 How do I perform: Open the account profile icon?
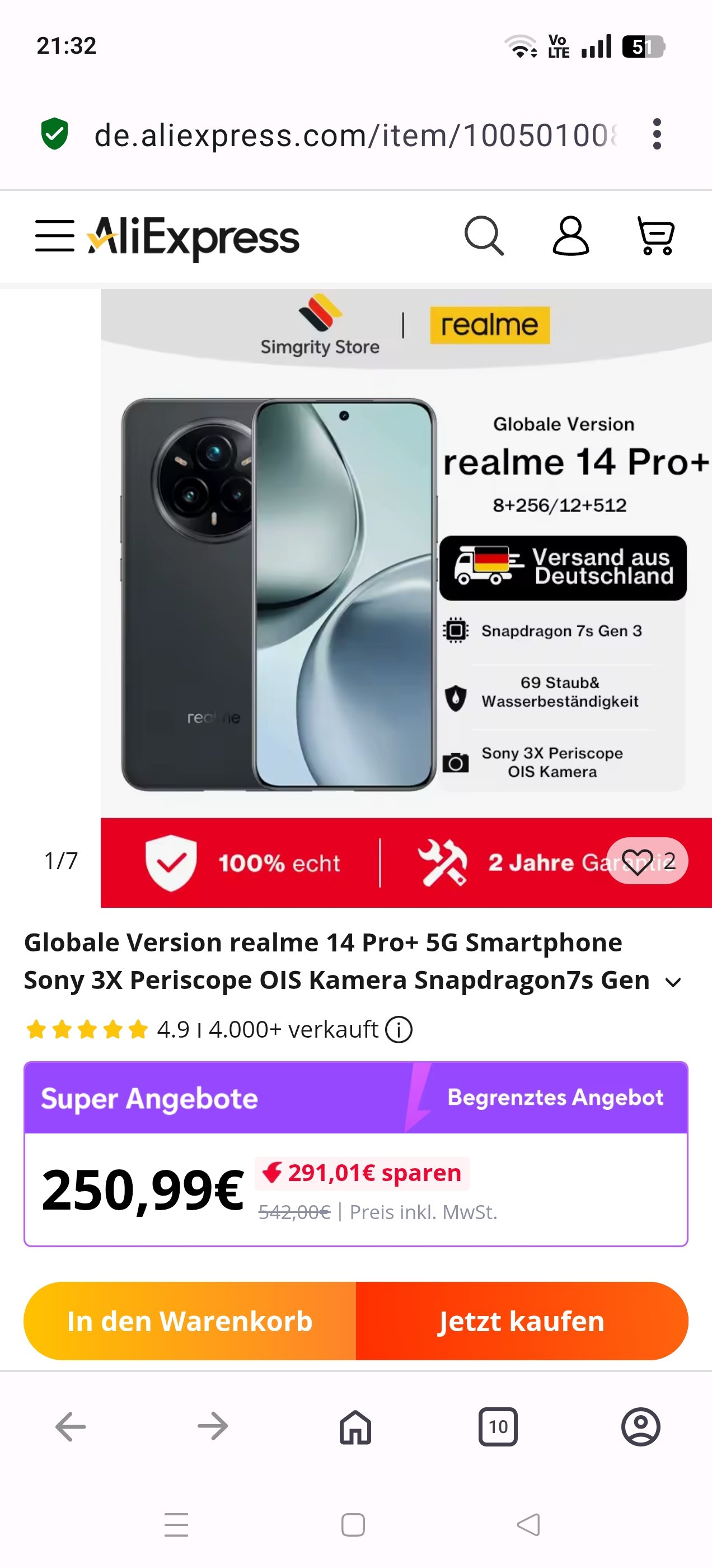coord(570,236)
